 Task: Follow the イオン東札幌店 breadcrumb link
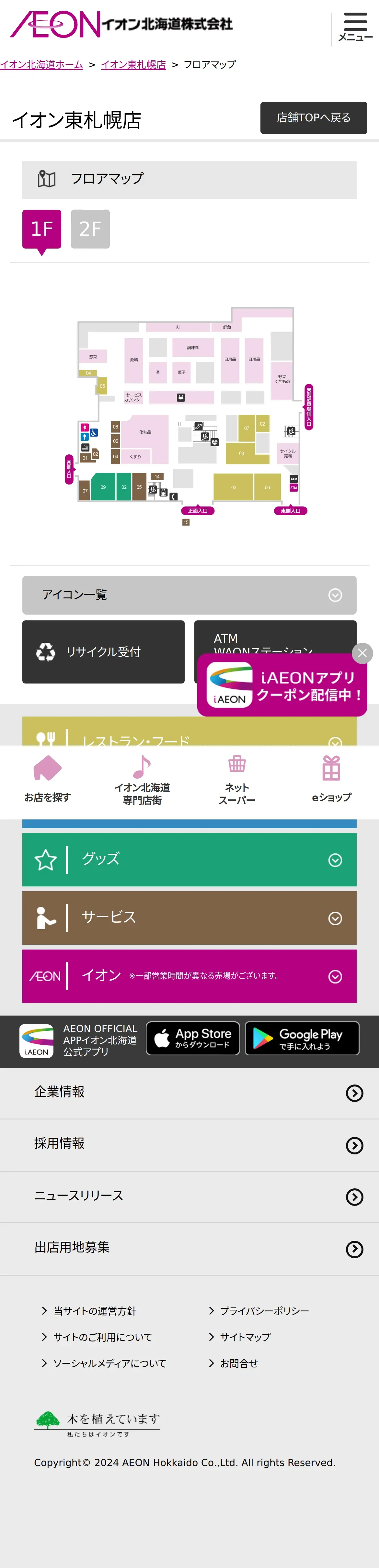coord(133,64)
